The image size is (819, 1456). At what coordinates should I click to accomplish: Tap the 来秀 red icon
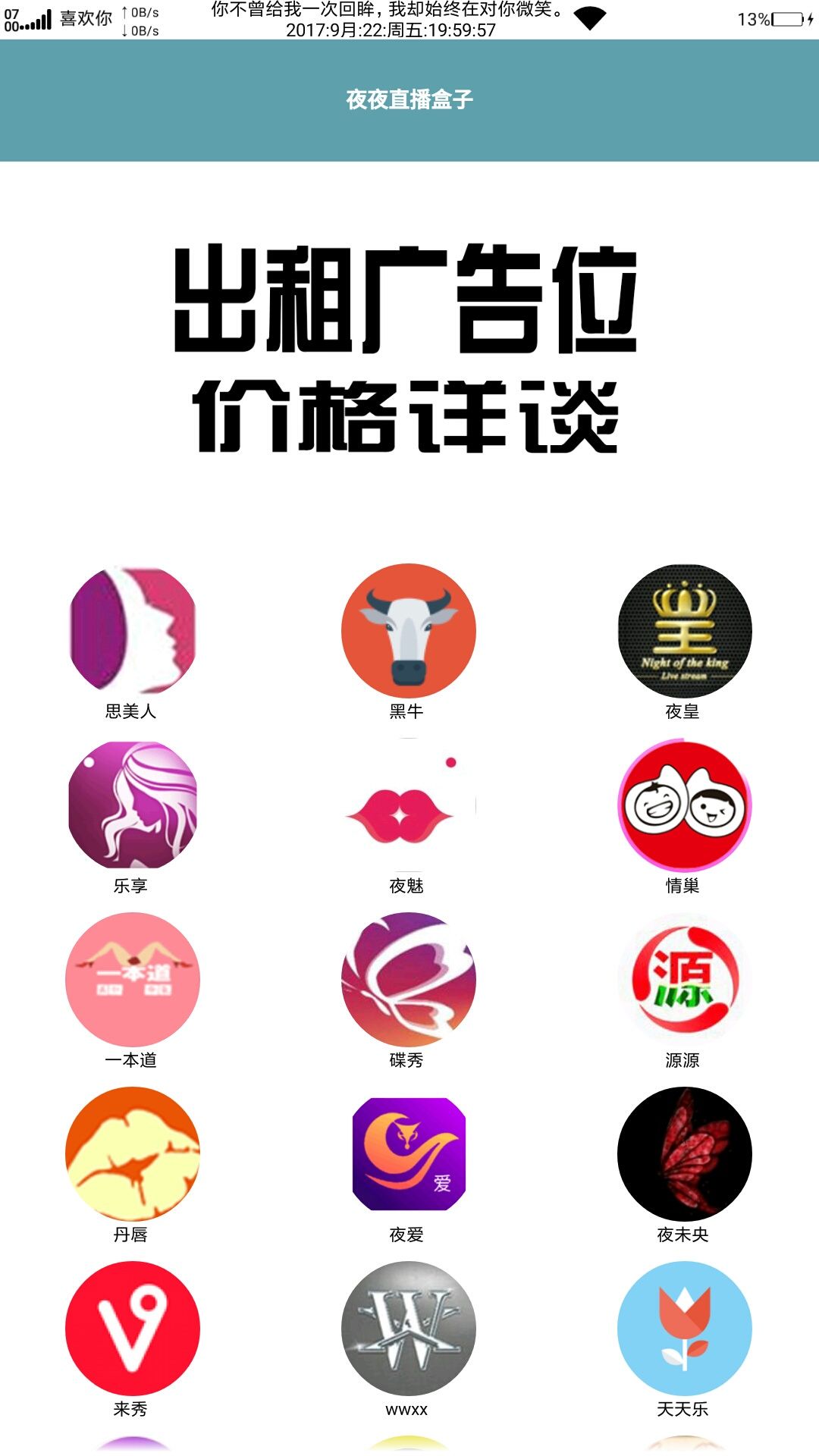click(133, 1328)
